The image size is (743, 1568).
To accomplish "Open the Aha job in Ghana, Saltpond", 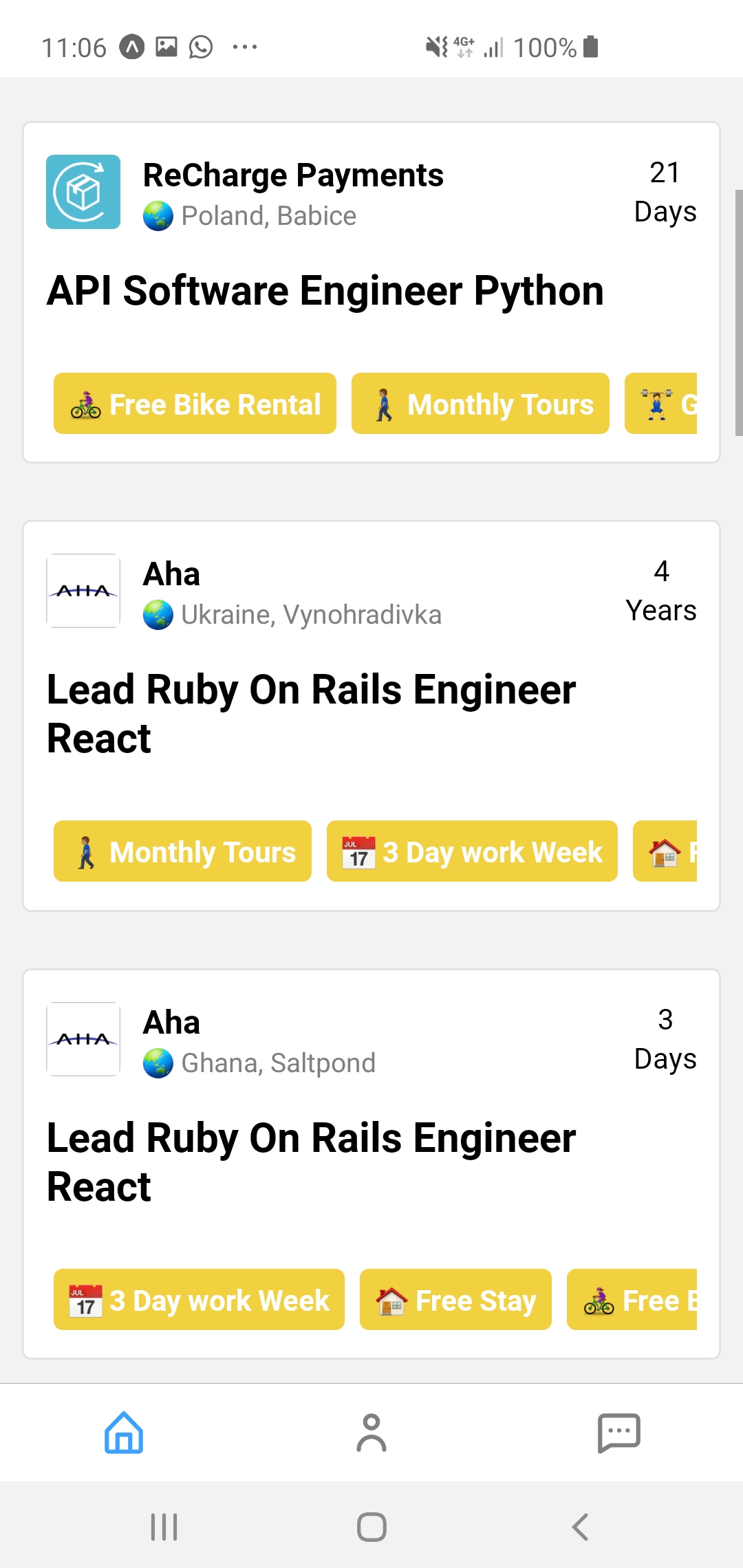I will coord(371,1164).
